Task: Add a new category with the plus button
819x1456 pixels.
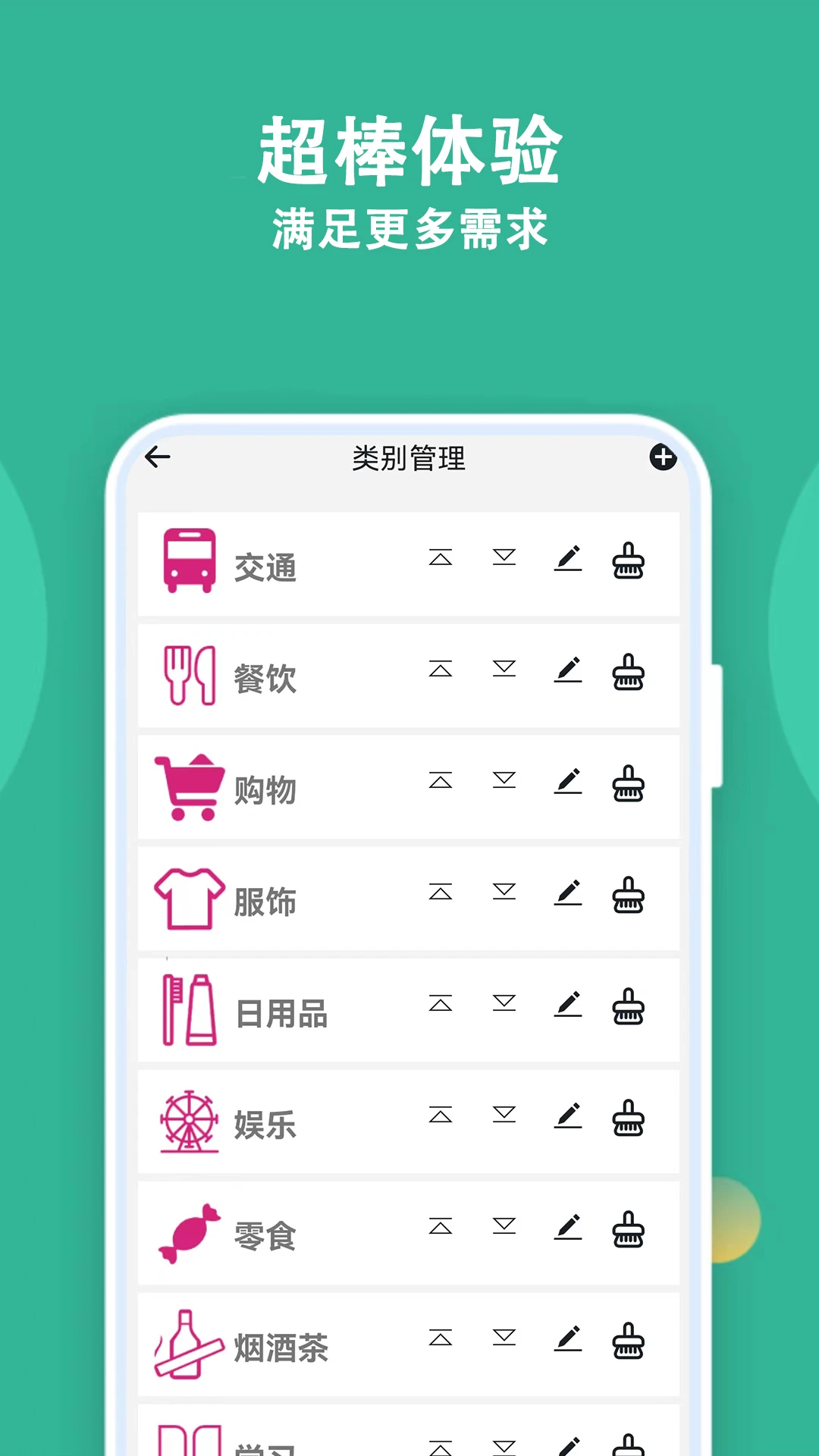Action: coord(664,457)
